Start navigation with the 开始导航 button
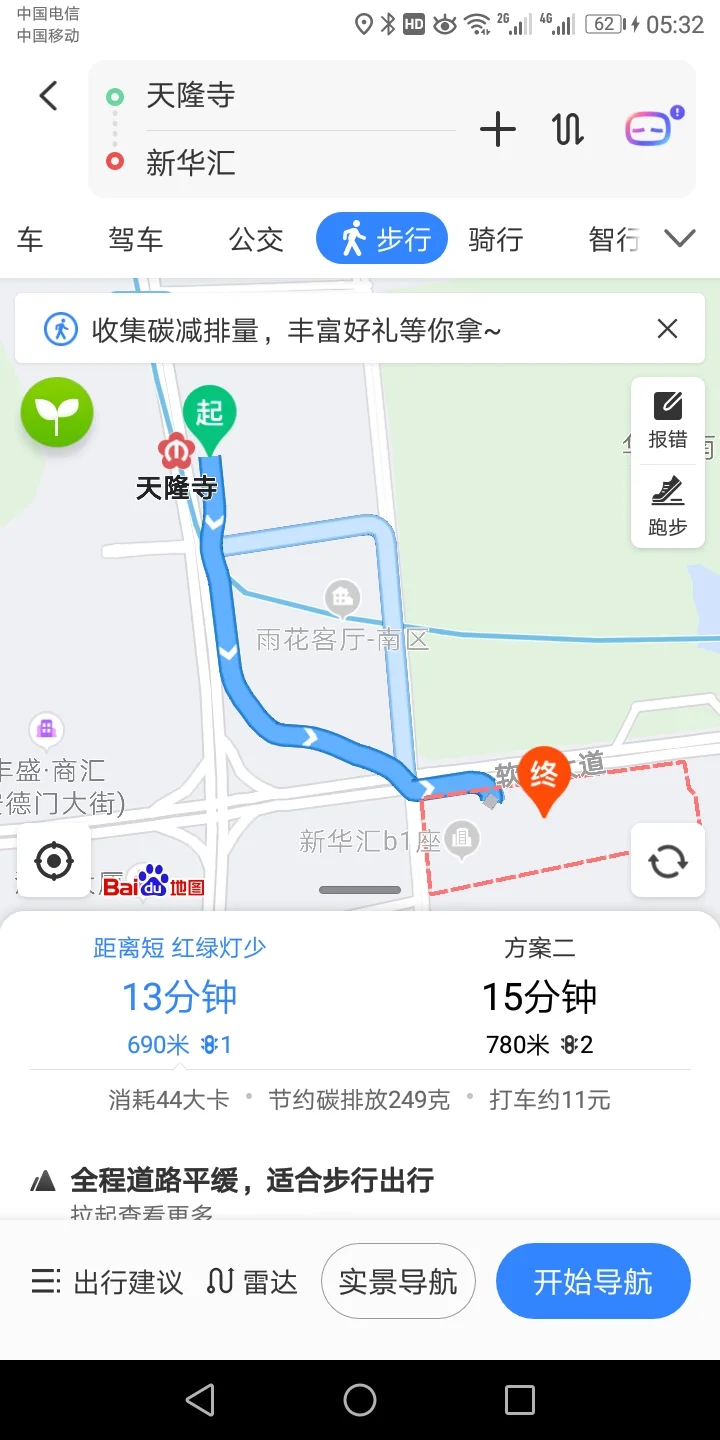This screenshot has width=720, height=1440. (593, 1281)
